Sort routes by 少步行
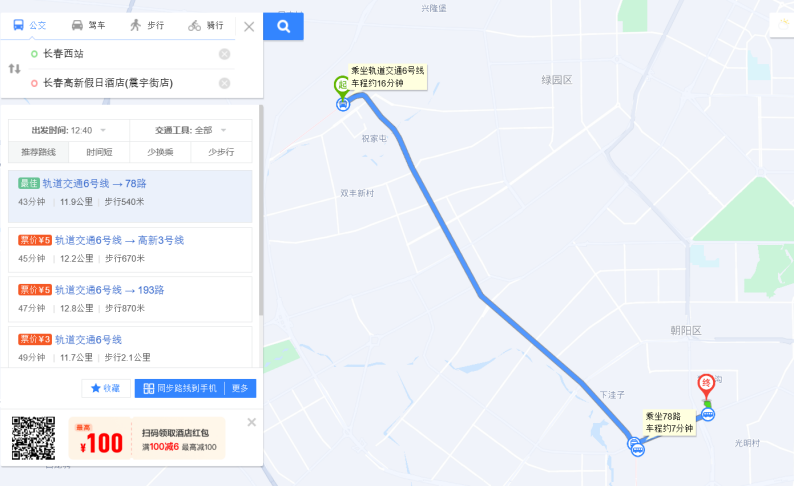Image resolution: width=794 pixels, height=486 pixels. coord(221,152)
